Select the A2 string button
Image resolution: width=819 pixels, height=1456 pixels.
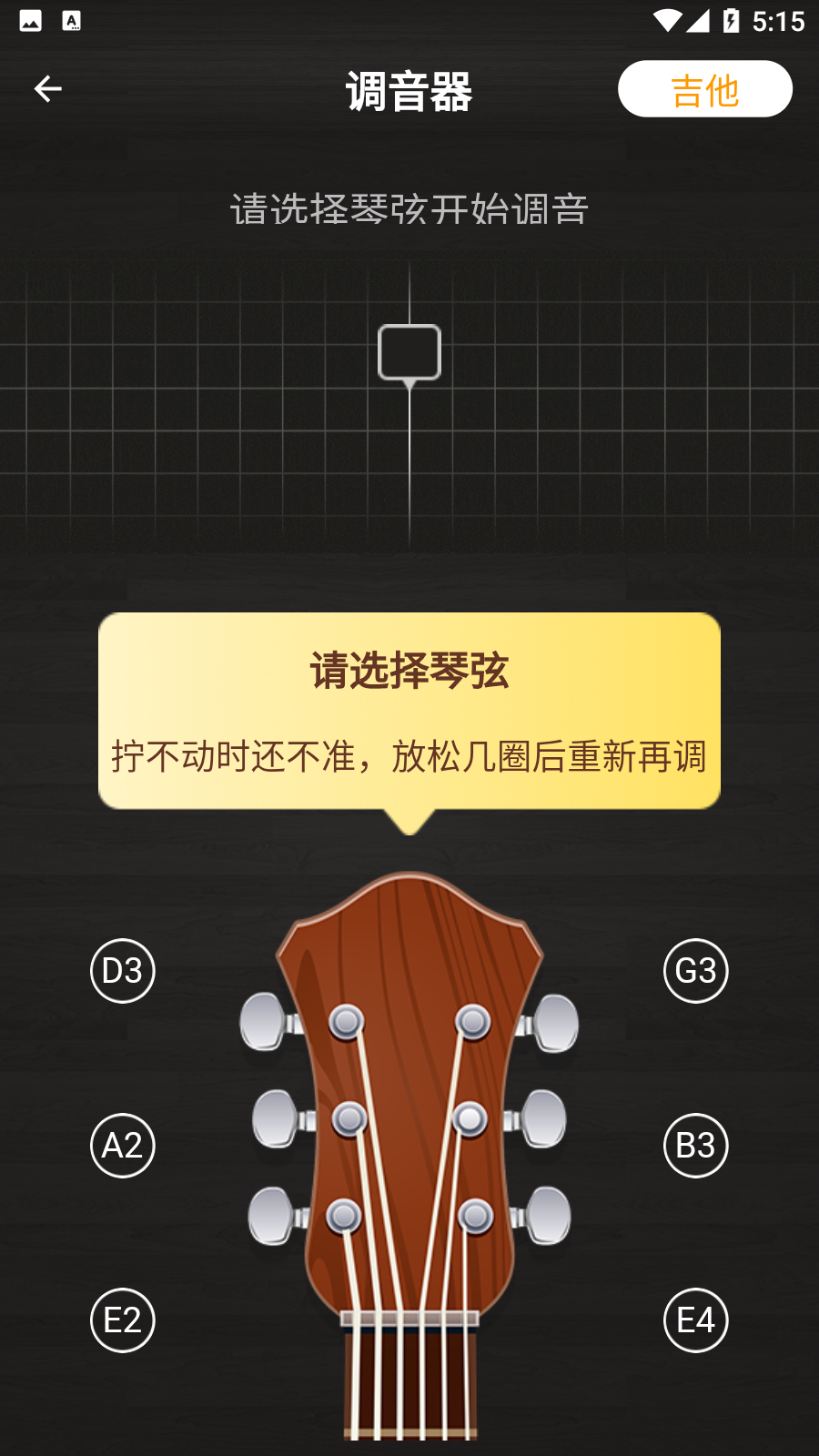pos(122,1145)
